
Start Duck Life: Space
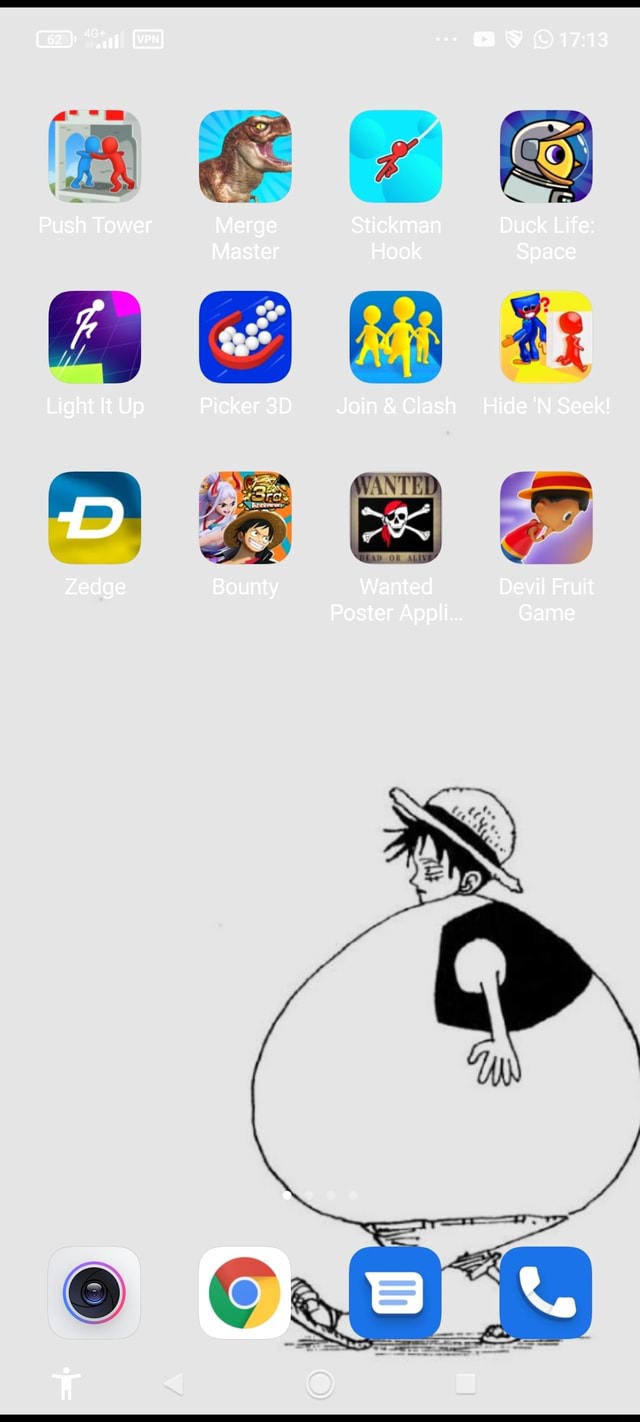(546, 156)
